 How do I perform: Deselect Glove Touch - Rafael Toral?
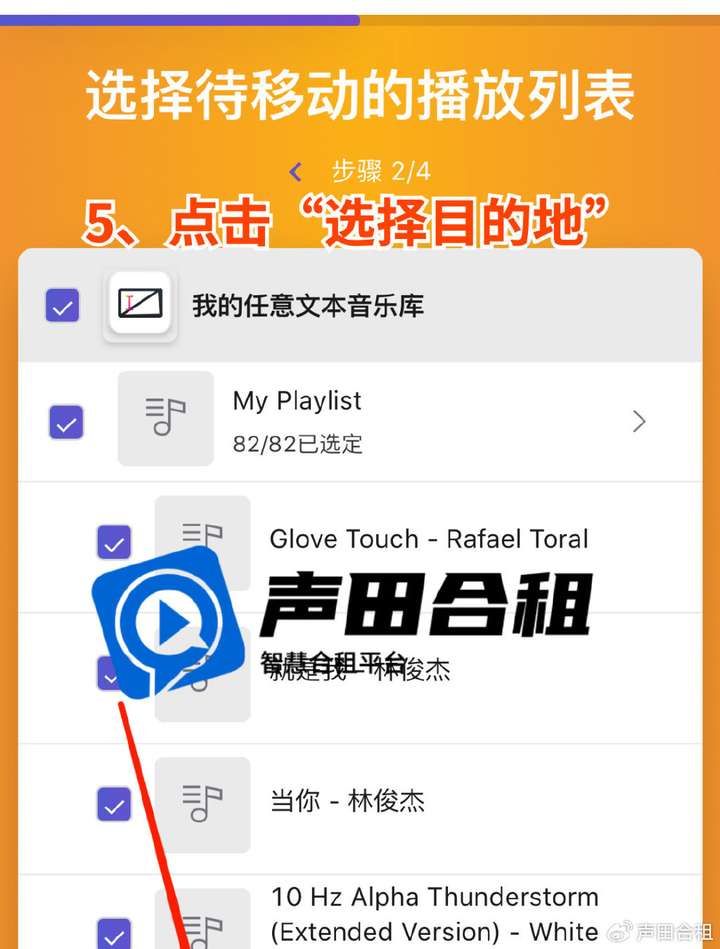(114, 542)
